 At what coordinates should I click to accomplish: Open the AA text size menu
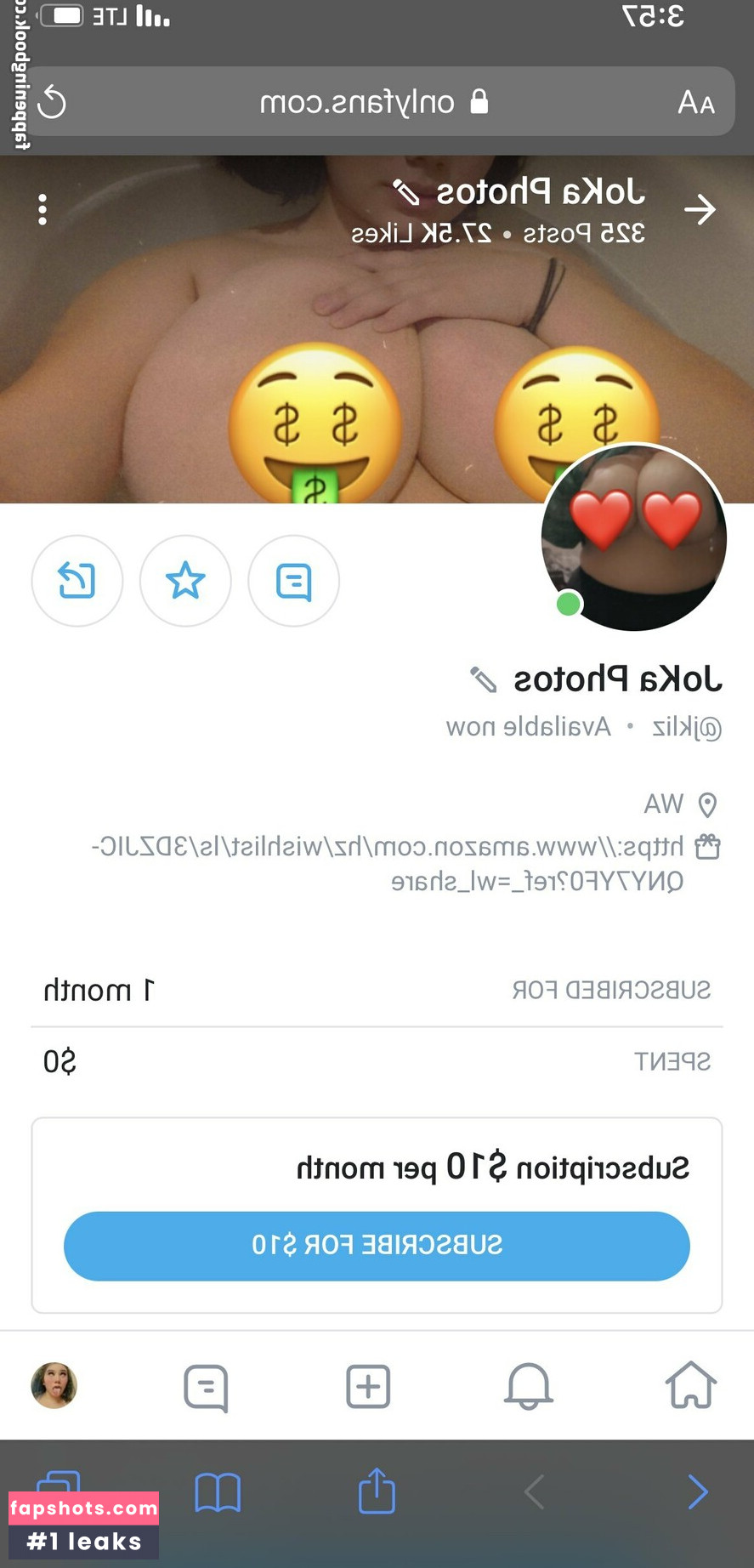pyautogui.click(x=695, y=103)
